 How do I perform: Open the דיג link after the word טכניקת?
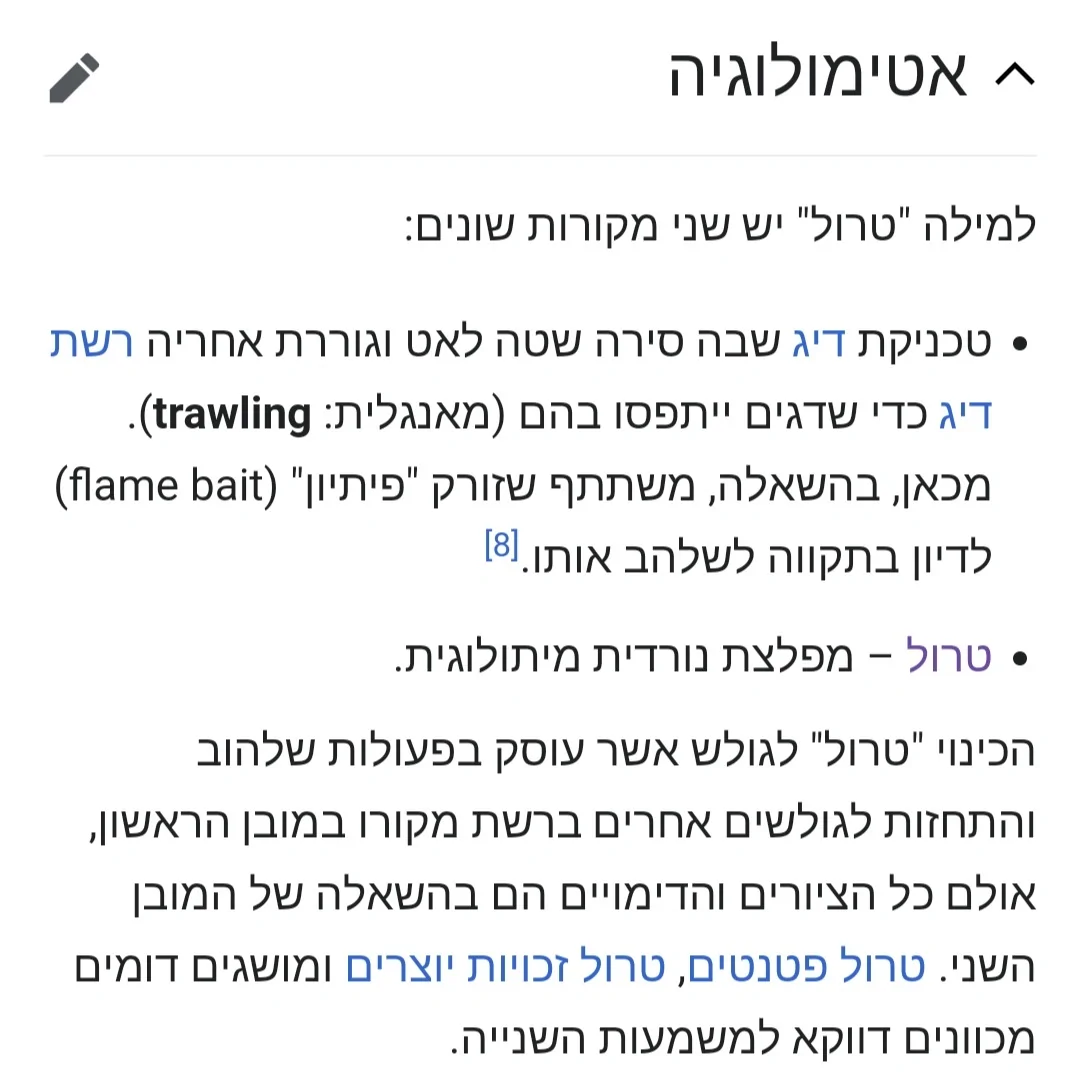point(818,343)
